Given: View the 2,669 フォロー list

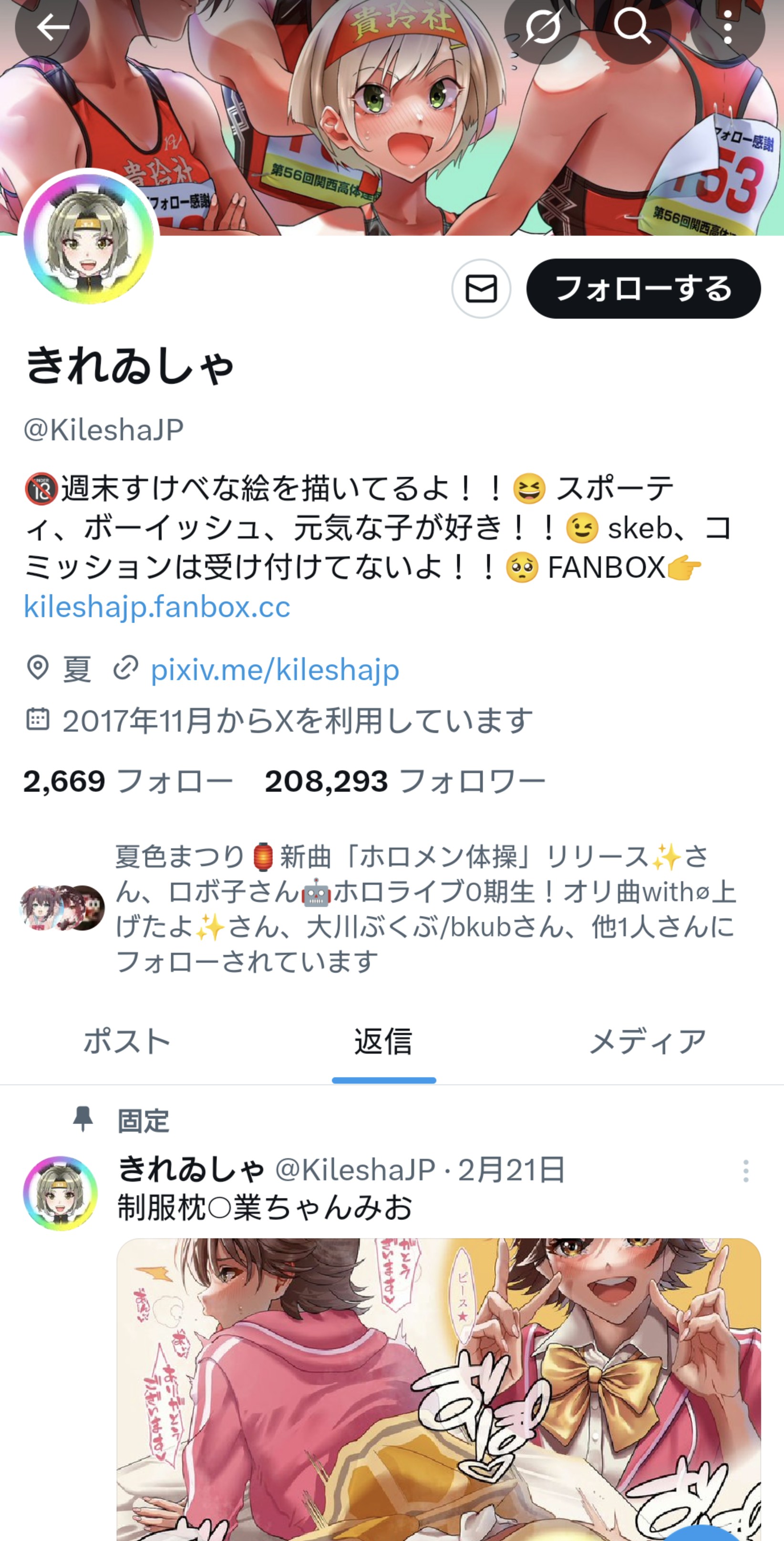Looking at the screenshot, I should pos(128,781).
